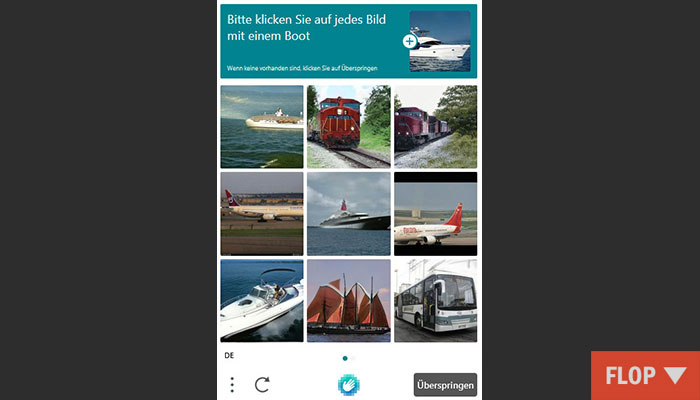Change the DE language setting
Screen dimensions: 700x400
tap(229, 356)
